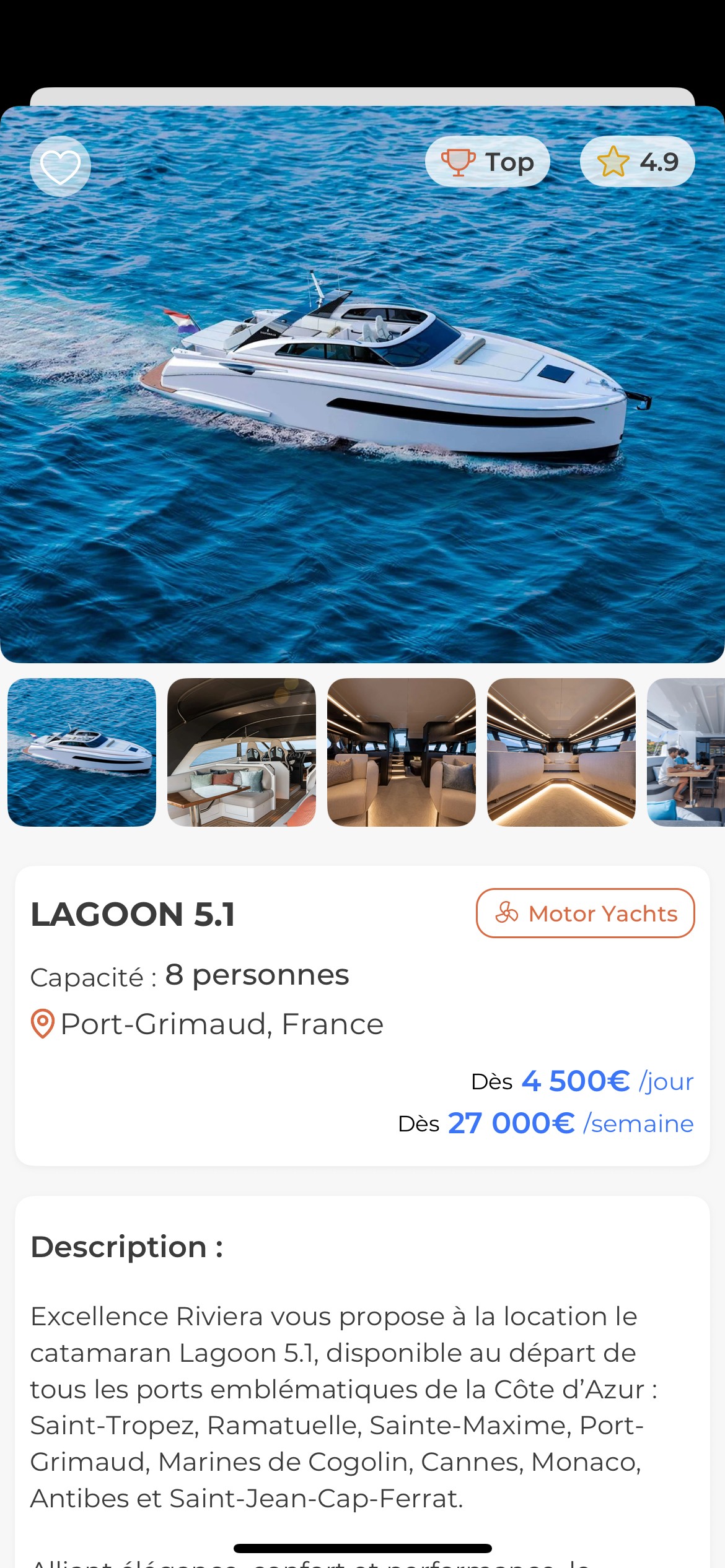Open the illuminated cabin lounge thumbnail
The image size is (725, 1568).
coord(561,752)
